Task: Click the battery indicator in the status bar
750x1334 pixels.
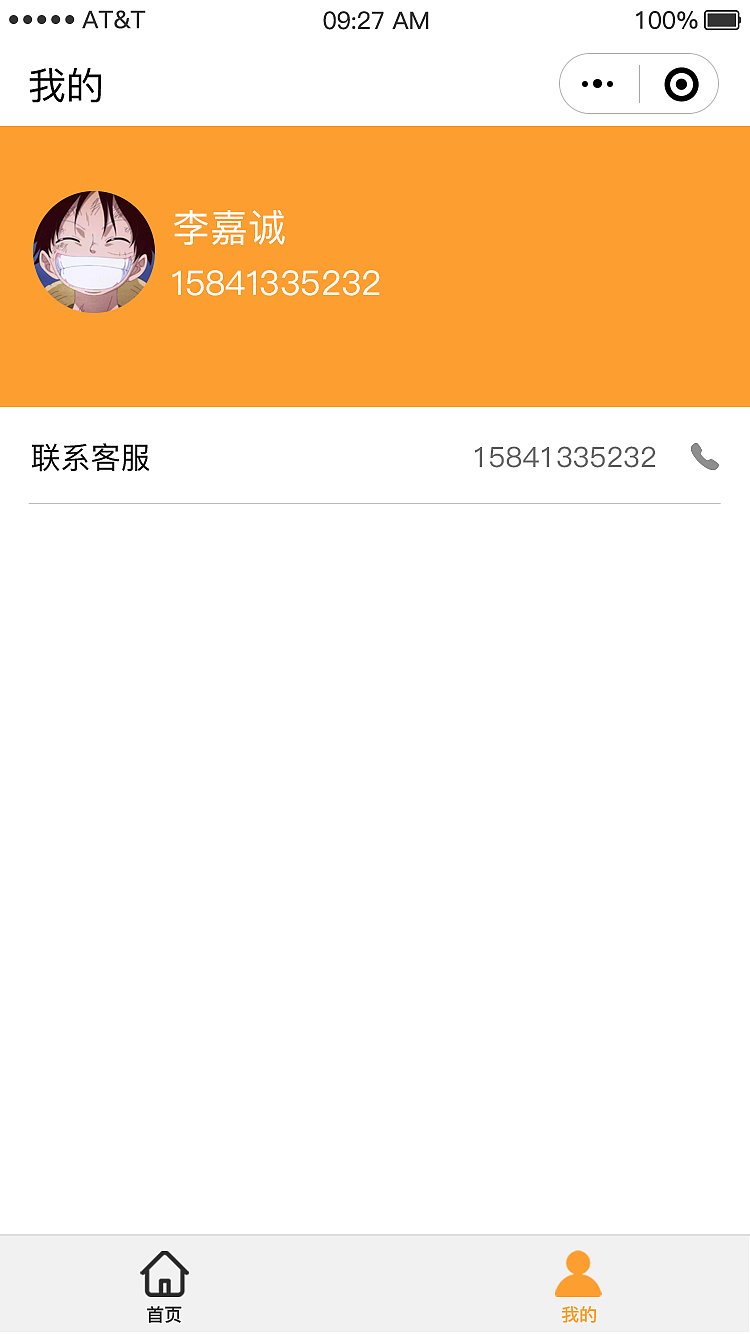Action: [x=722, y=18]
